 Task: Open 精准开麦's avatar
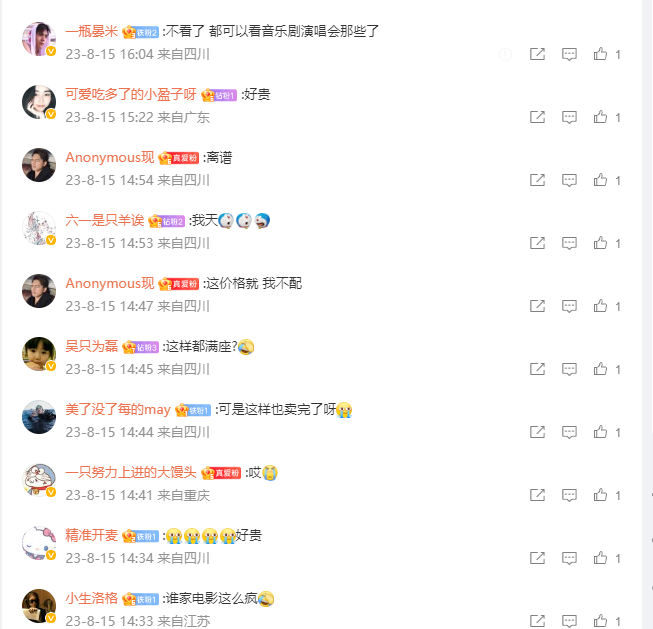coord(38,542)
